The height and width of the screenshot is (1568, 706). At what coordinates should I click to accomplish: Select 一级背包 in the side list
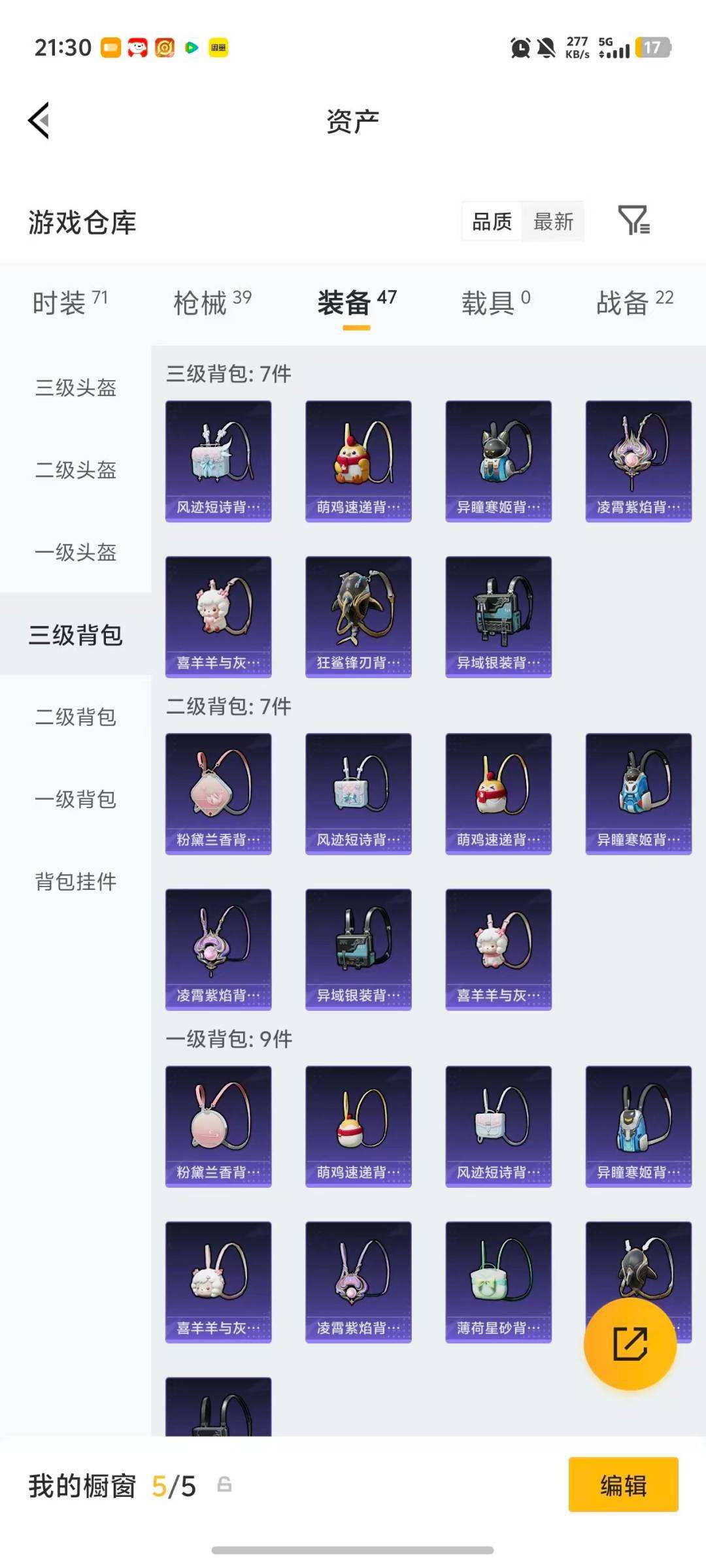(x=76, y=800)
